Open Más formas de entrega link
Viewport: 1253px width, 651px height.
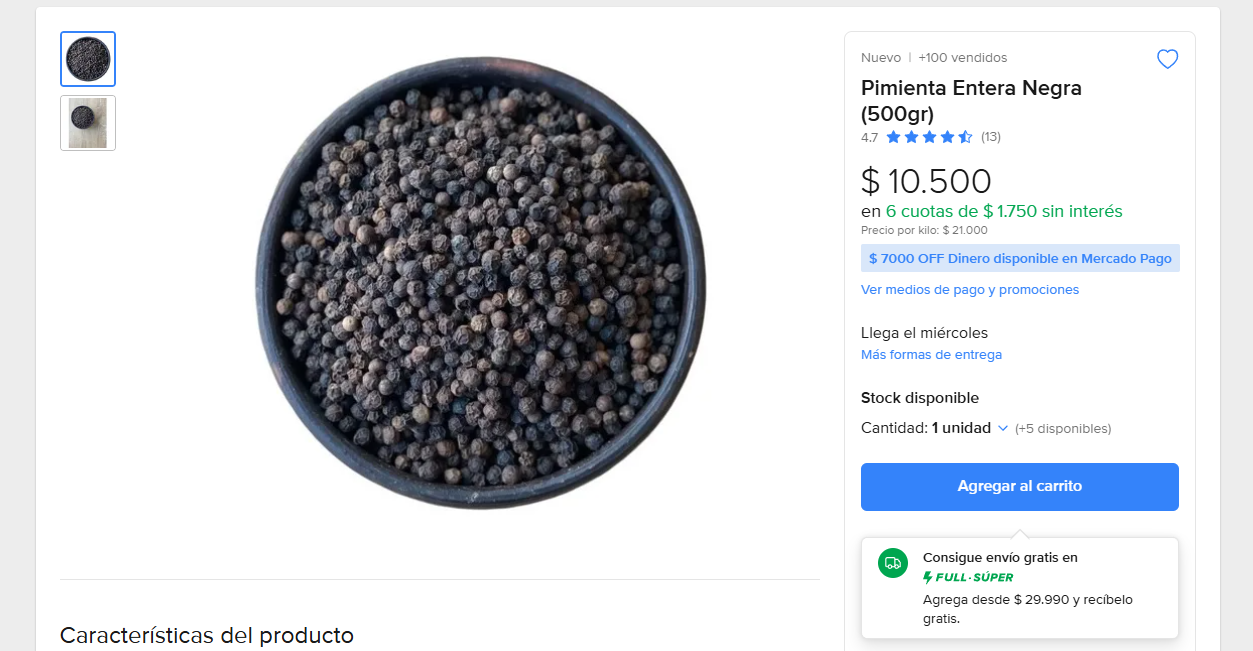[x=931, y=355]
